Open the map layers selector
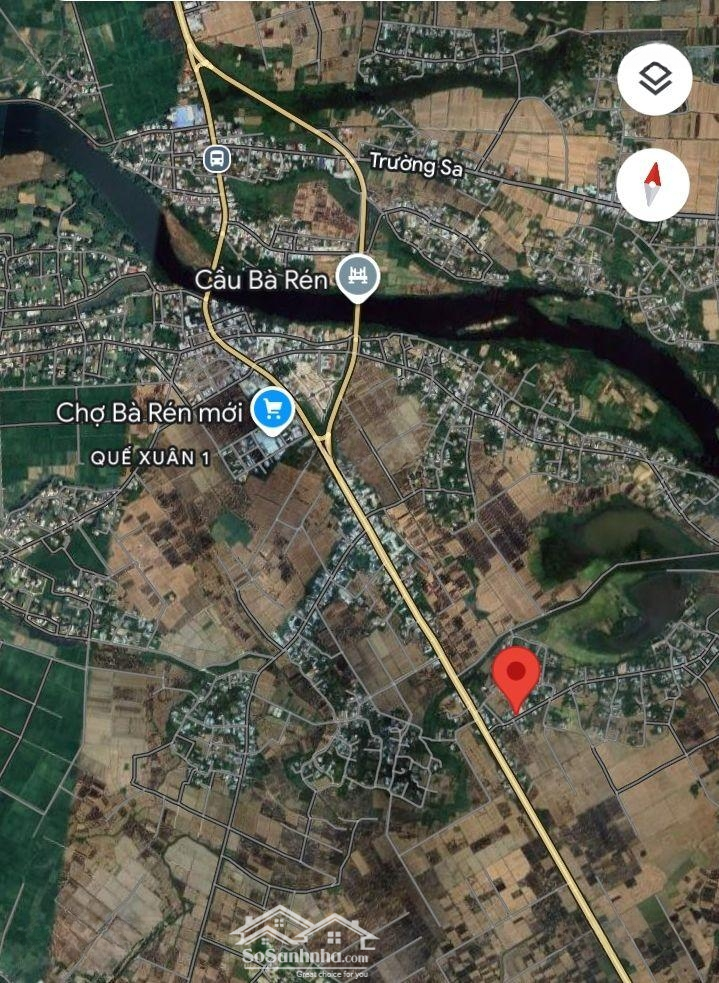The width and height of the screenshot is (719, 983). pos(655,79)
